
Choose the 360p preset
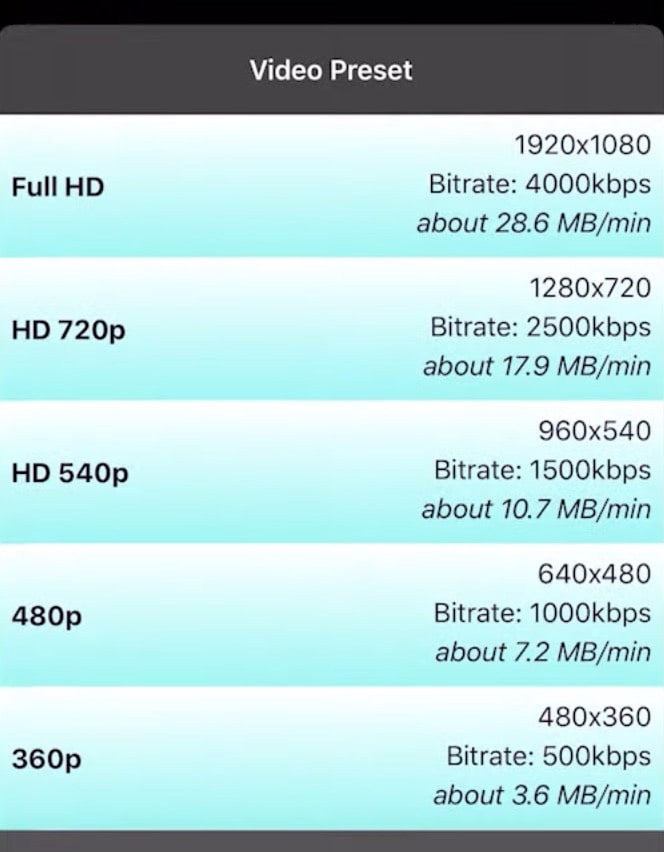point(332,759)
